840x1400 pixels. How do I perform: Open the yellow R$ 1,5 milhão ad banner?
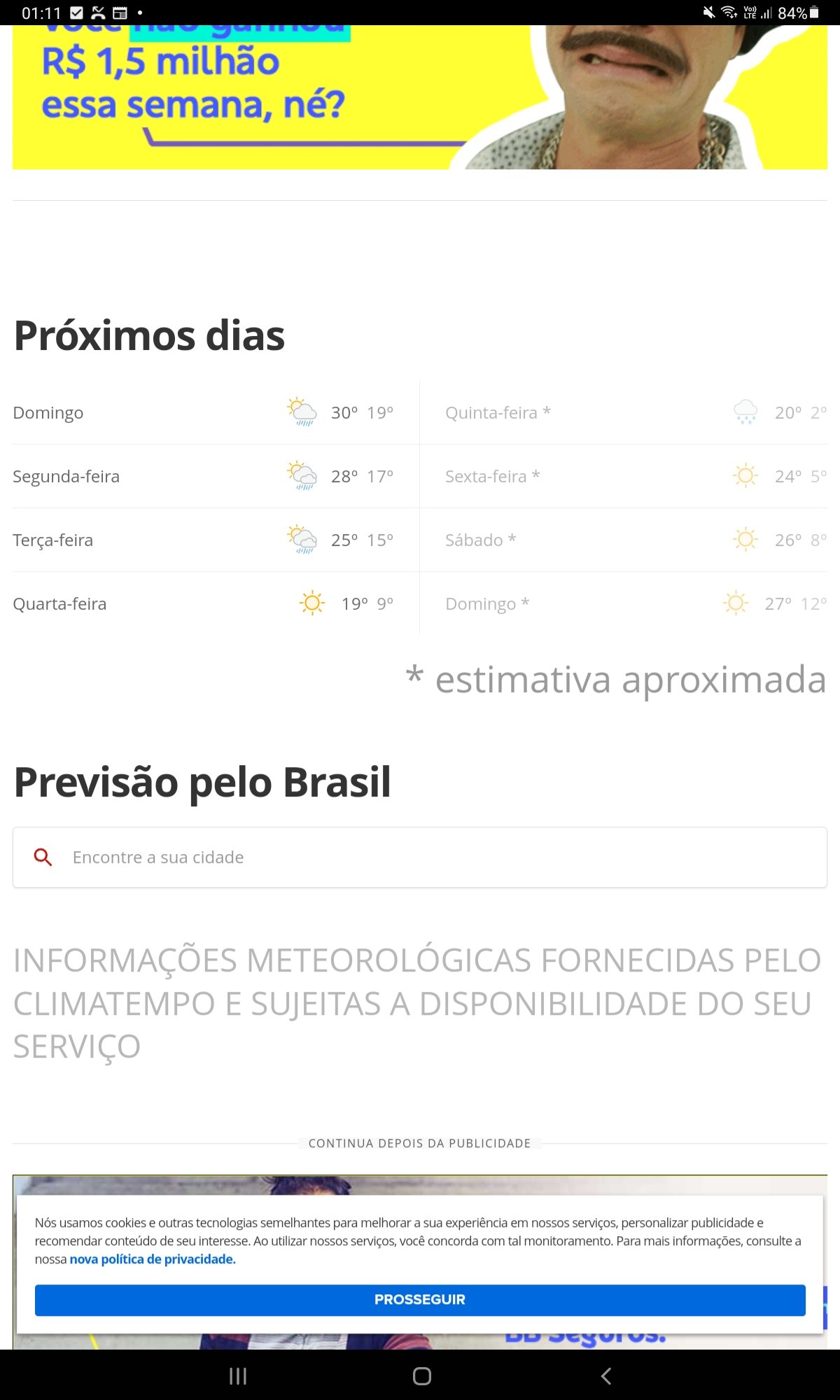[x=420, y=97]
